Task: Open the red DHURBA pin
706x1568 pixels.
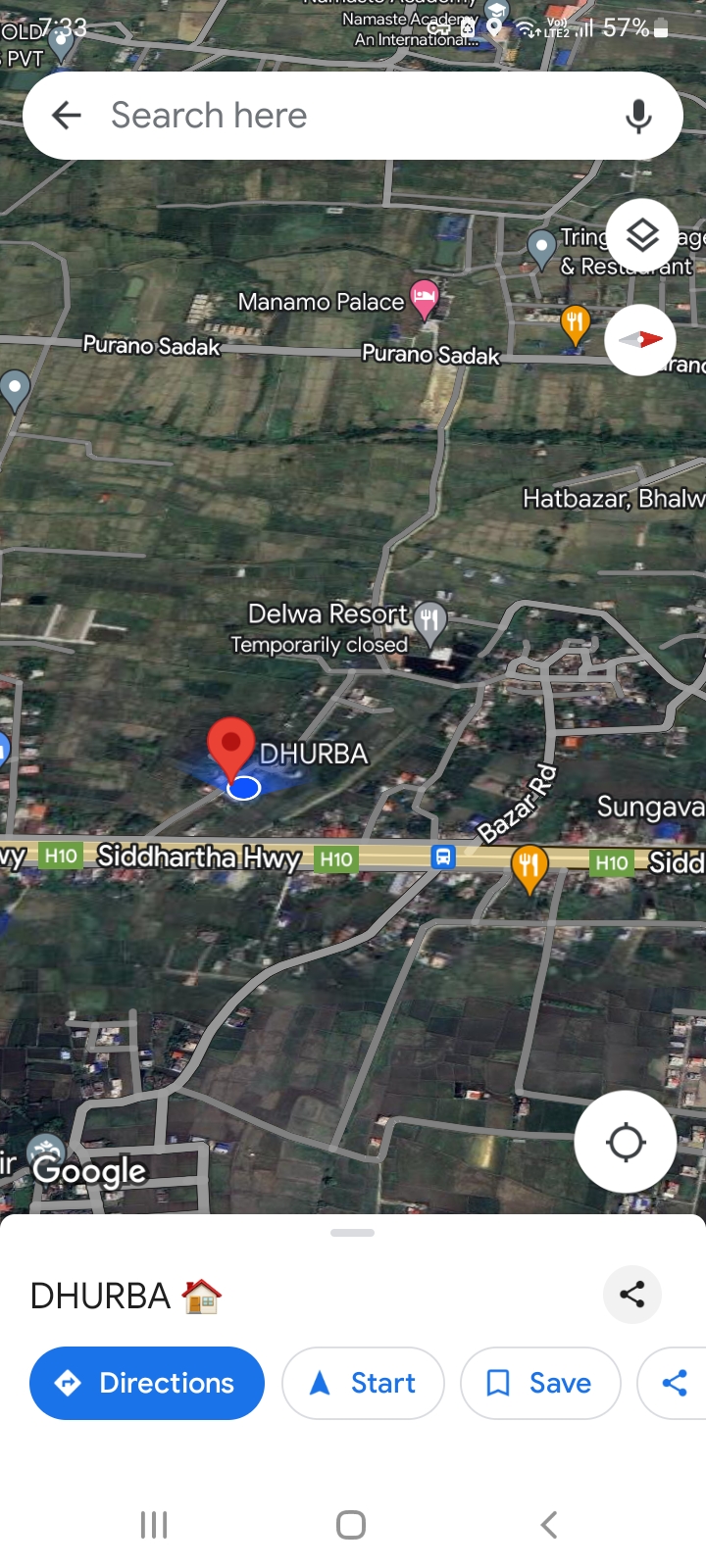Action: tap(231, 747)
